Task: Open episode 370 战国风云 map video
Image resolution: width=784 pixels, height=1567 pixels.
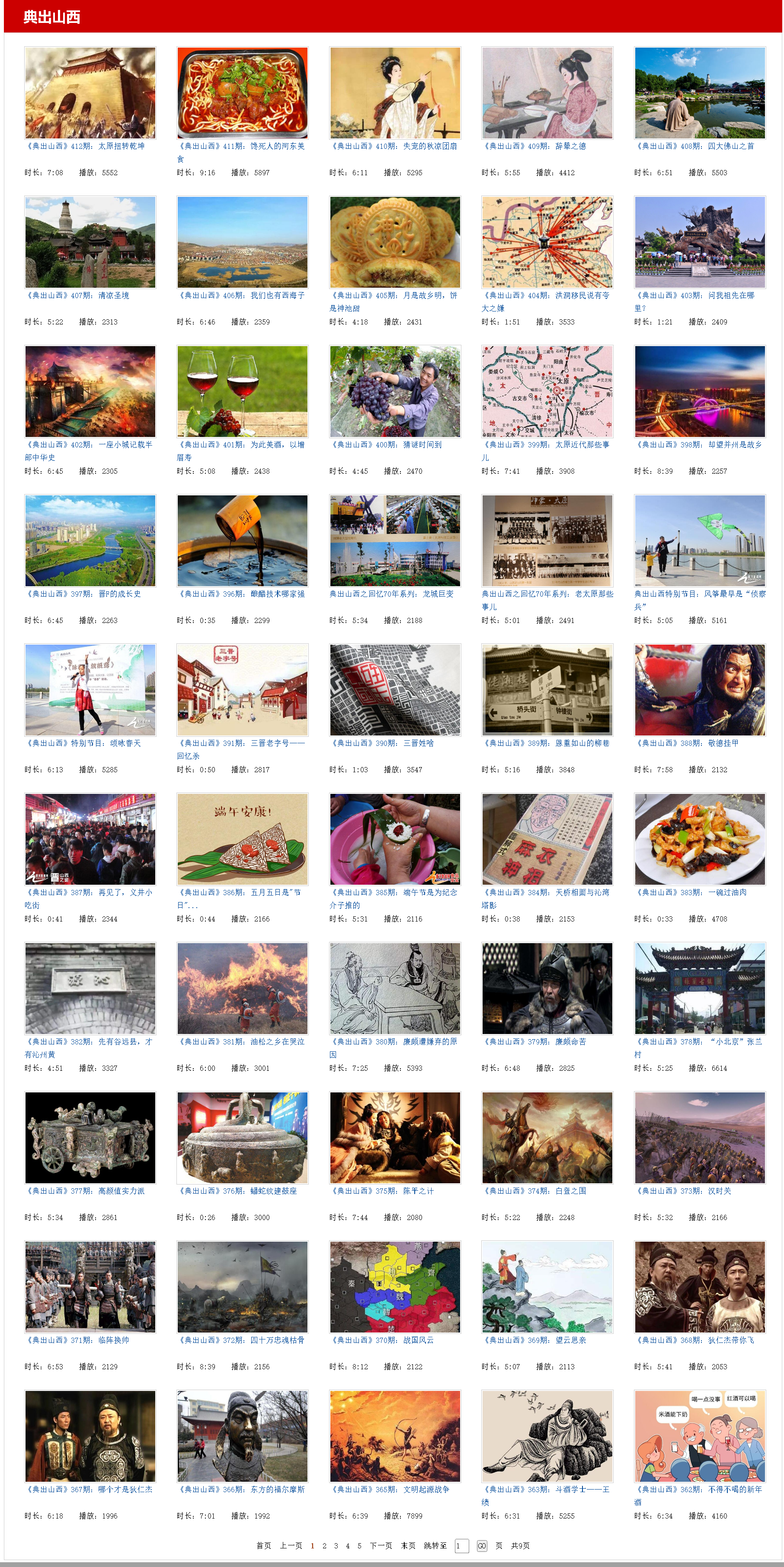Action: click(395, 1287)
